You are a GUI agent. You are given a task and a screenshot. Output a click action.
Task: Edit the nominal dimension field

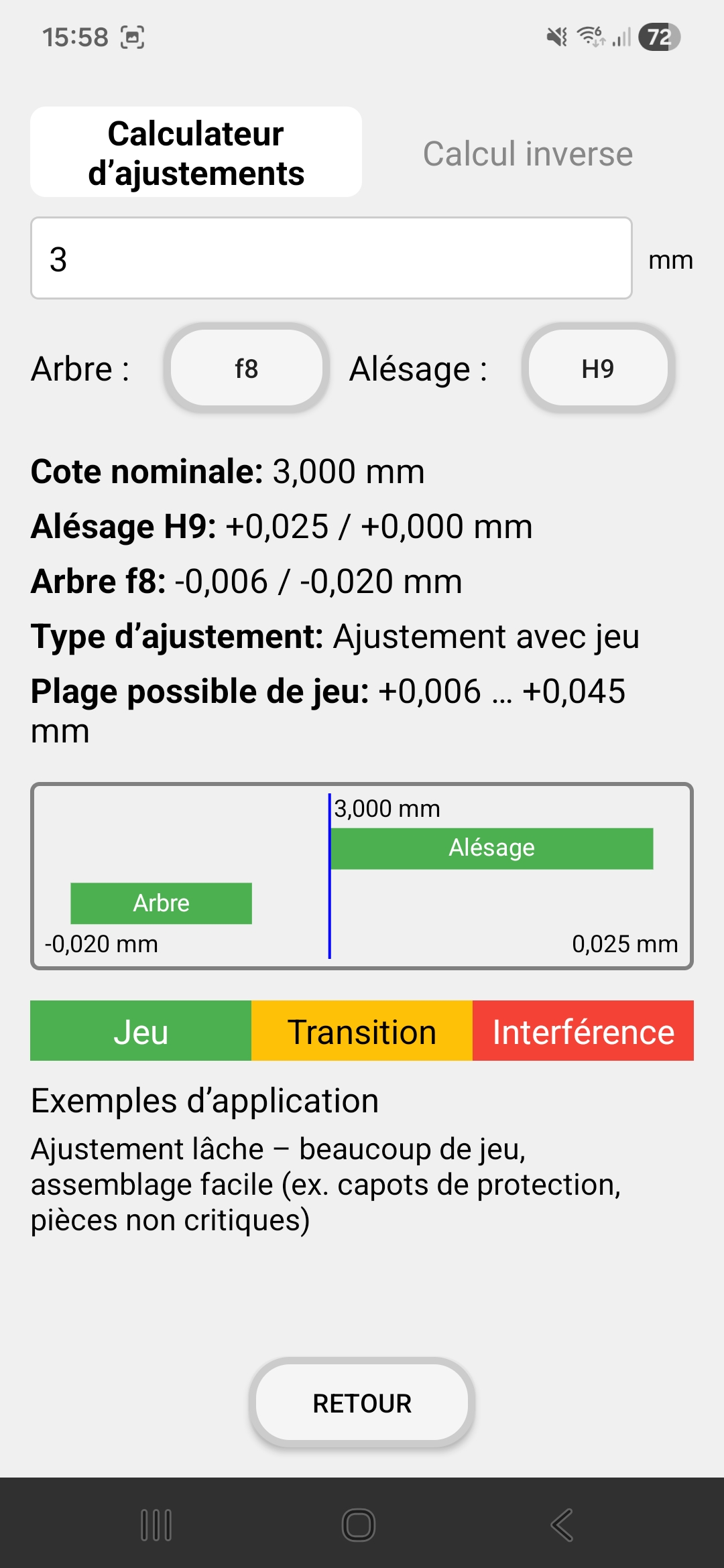[331, 259]
